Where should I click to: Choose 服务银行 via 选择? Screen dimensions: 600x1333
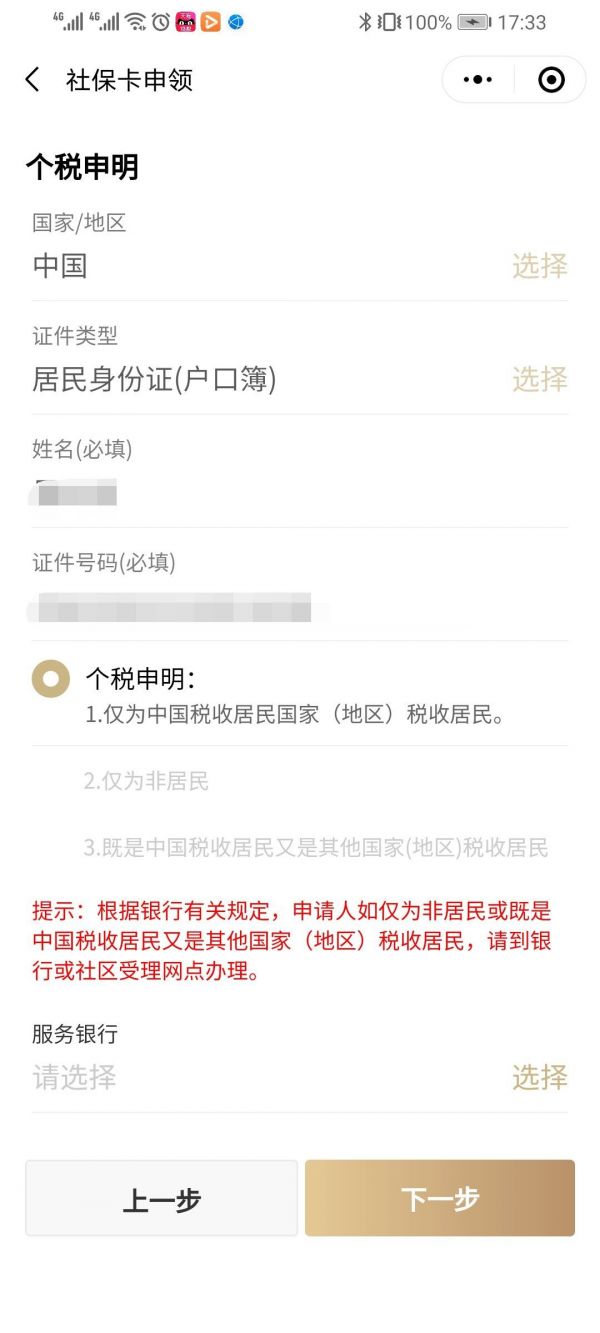[539, 1077]
